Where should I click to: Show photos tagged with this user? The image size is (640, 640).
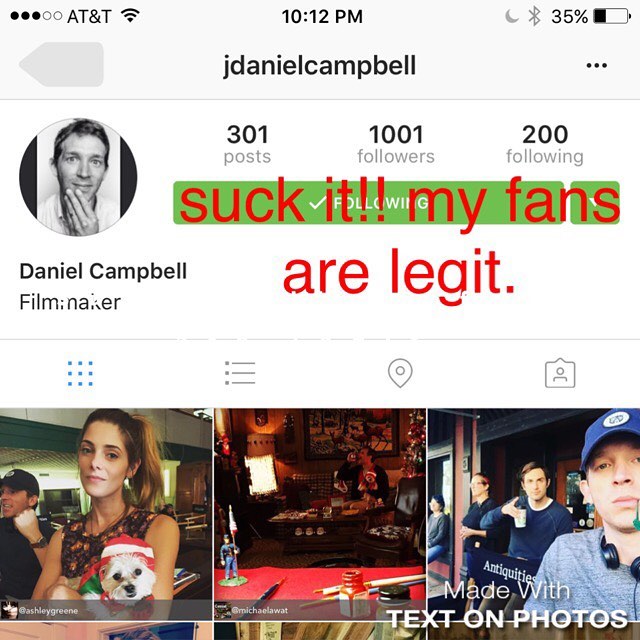[x=560, y=374]
